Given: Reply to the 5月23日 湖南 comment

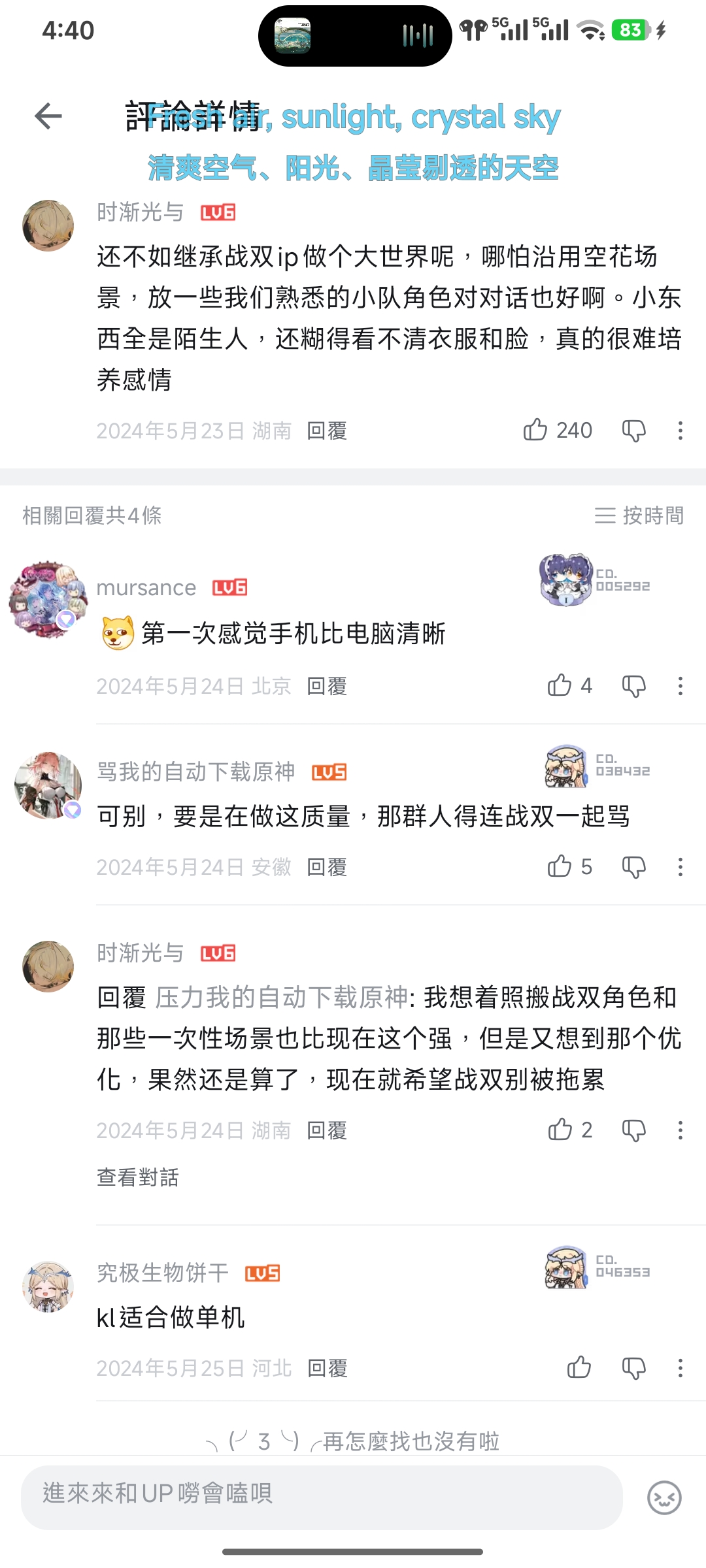Looking at the screenshot, I should [327, 431].
